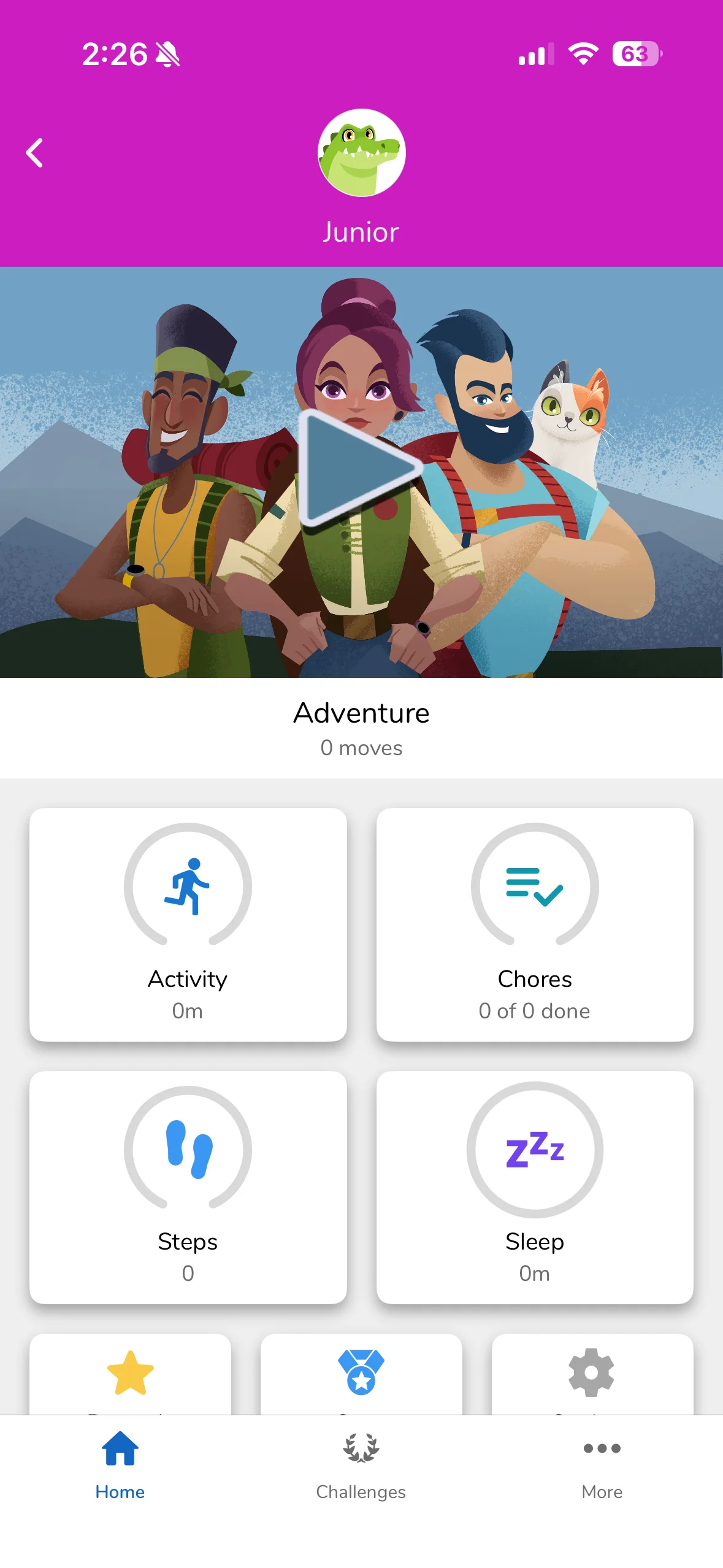Open the blue medal card
This screenshot has height=1568, width=723.
(x=361, y=1374)
